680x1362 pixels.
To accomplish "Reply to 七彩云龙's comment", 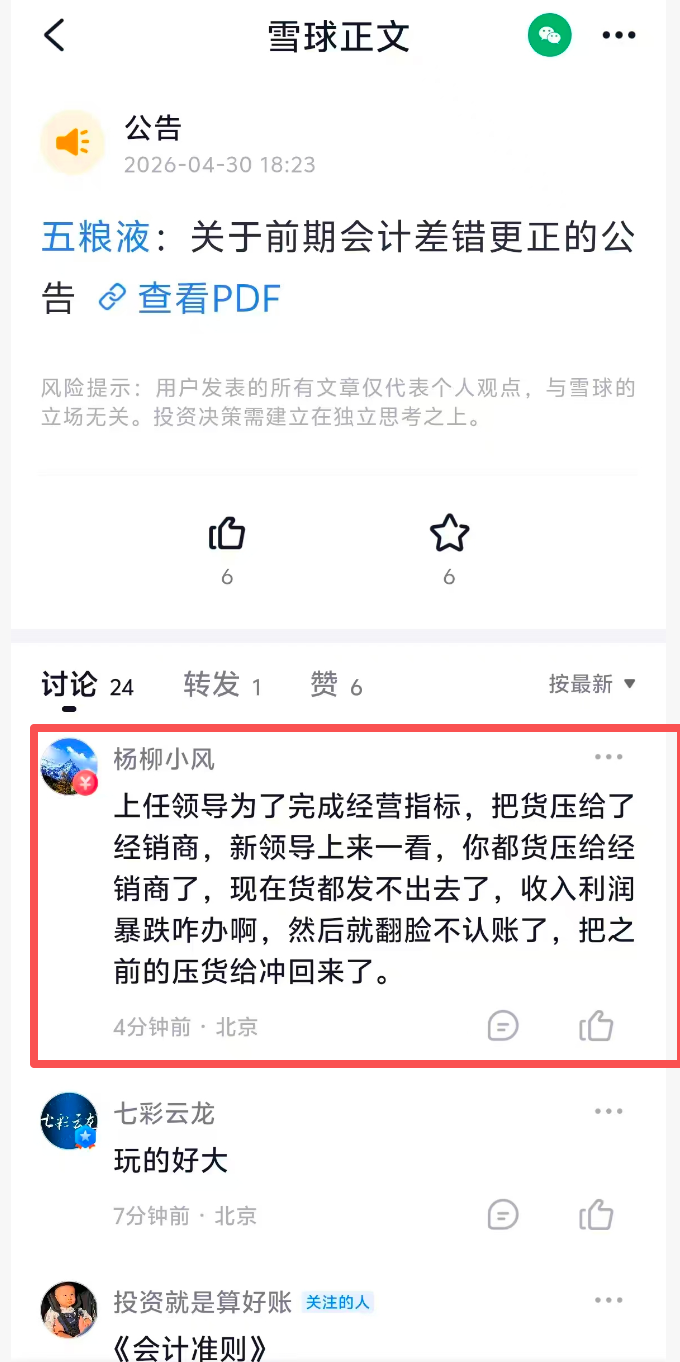I will coord(503,1215).
